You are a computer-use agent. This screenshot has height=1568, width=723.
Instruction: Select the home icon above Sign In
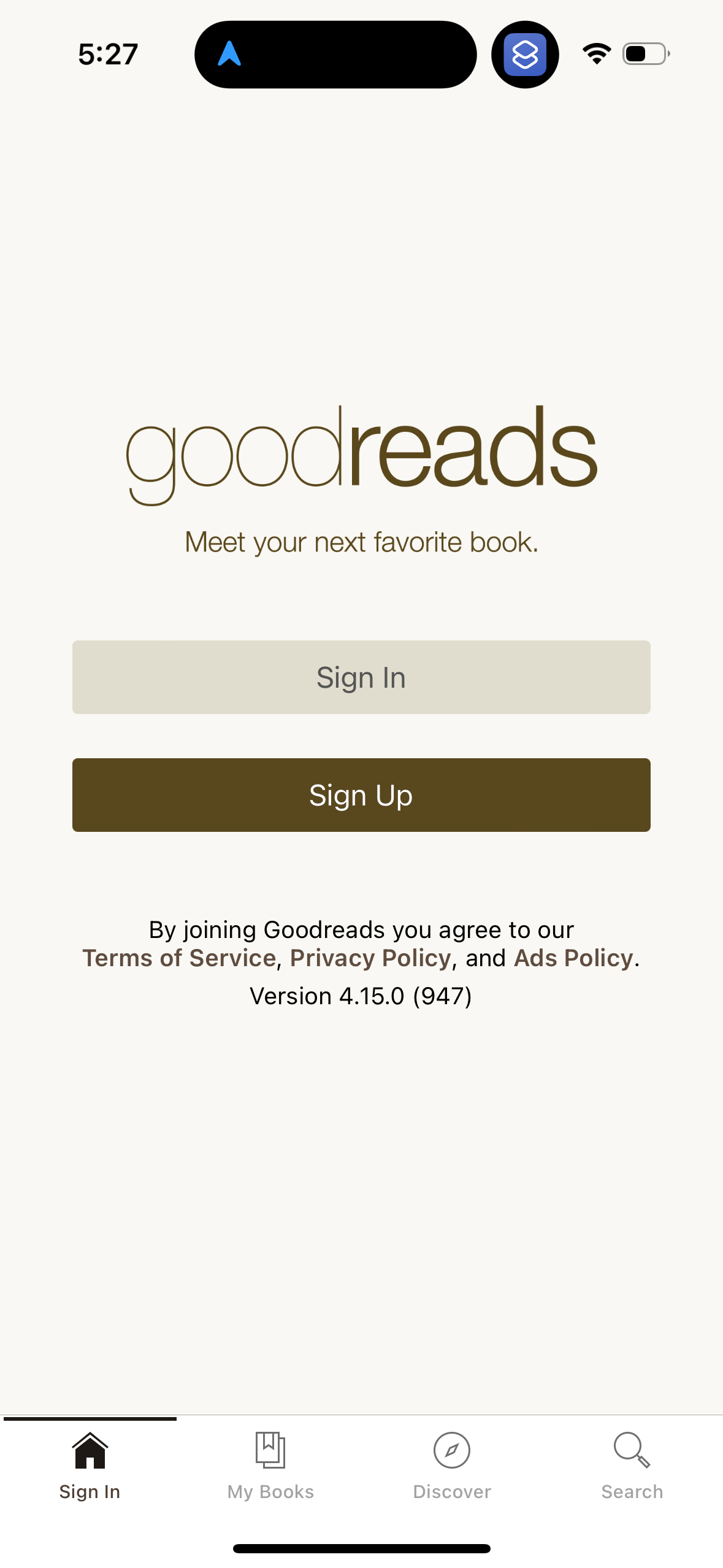[x=90, y=1450]
